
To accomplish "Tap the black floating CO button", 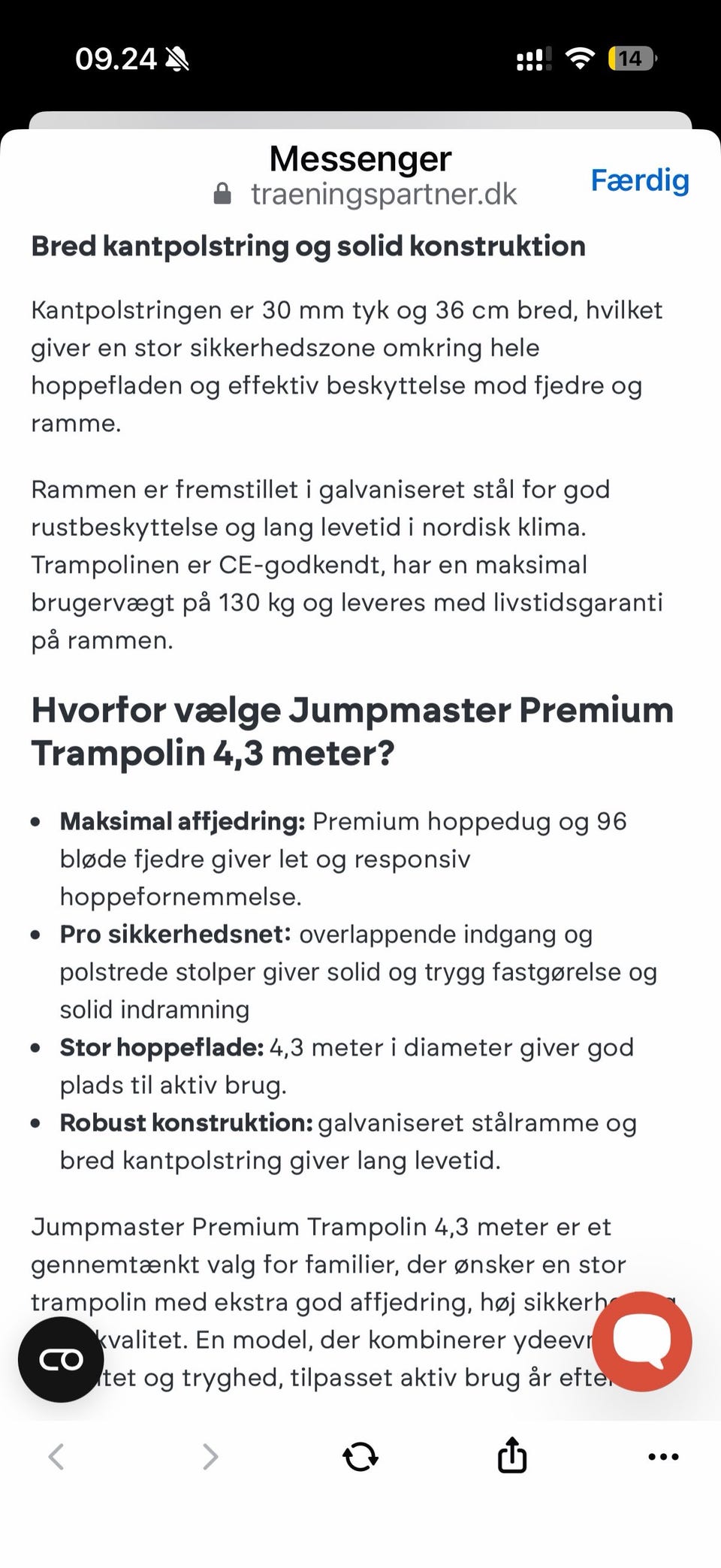I will pos(61,1359).
